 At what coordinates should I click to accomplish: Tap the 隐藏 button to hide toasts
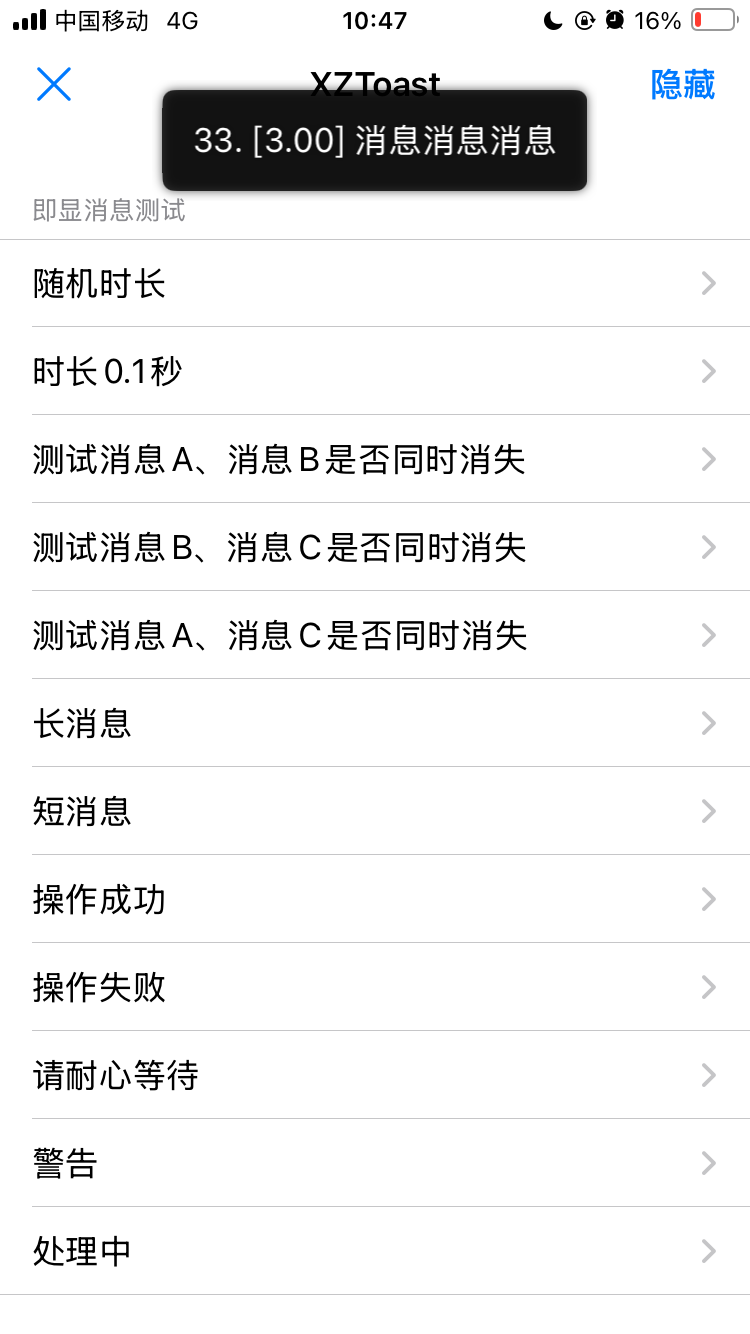(x=683, y=84)
